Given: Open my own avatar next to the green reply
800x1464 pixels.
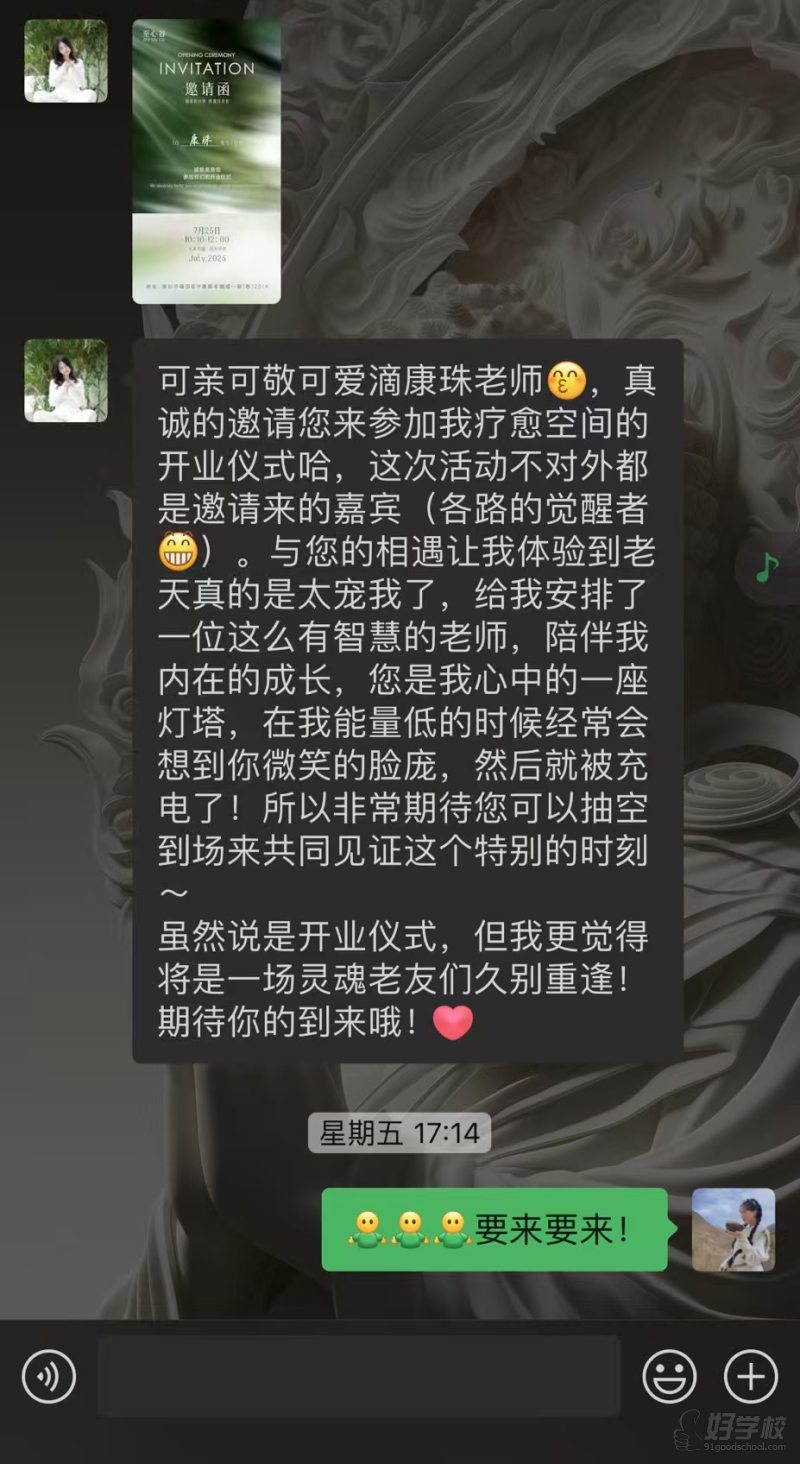Looking at the screenshot, I should coord(733,1229).
